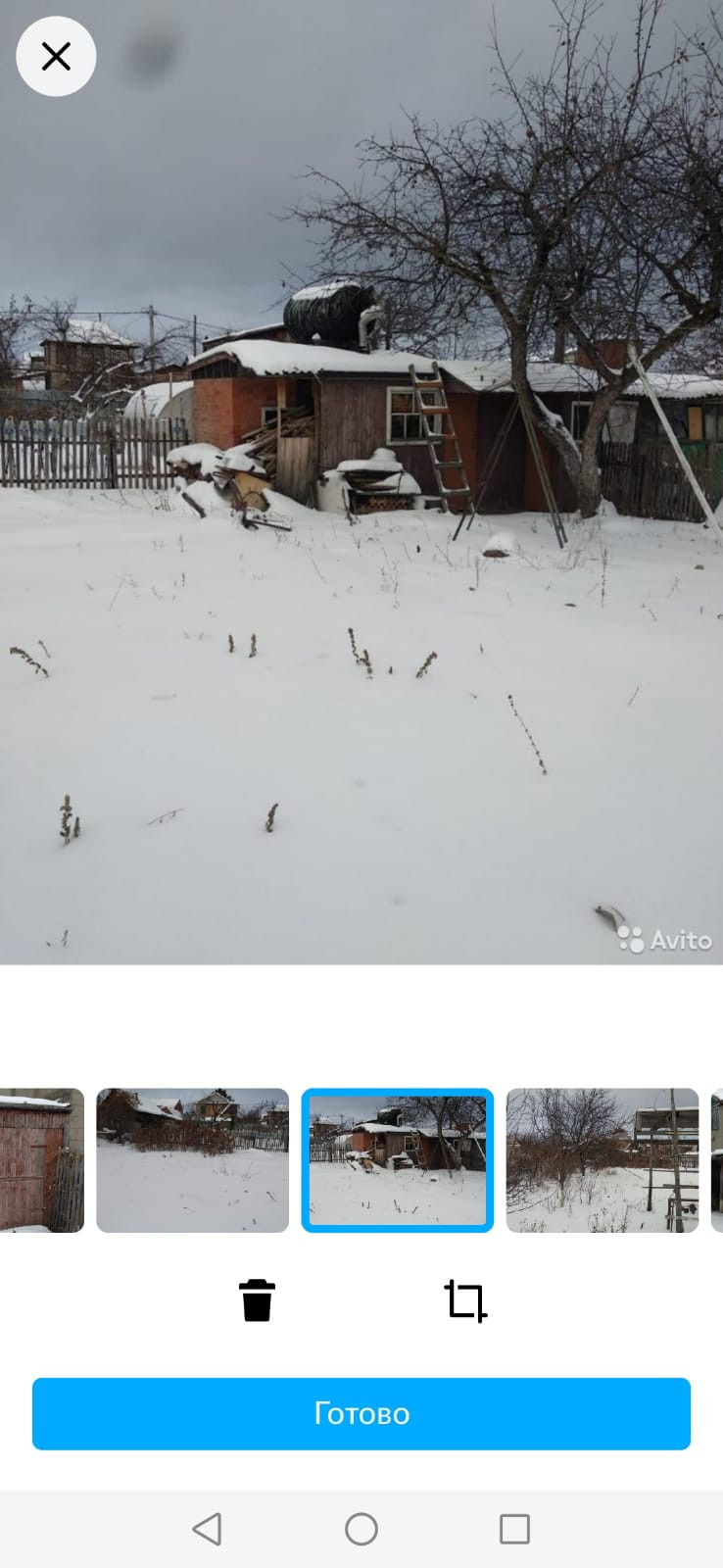Screen dimensions: 723x1568
Task: Select the thumbnail with snowy yard and bushes
Action: [193, 1160]
